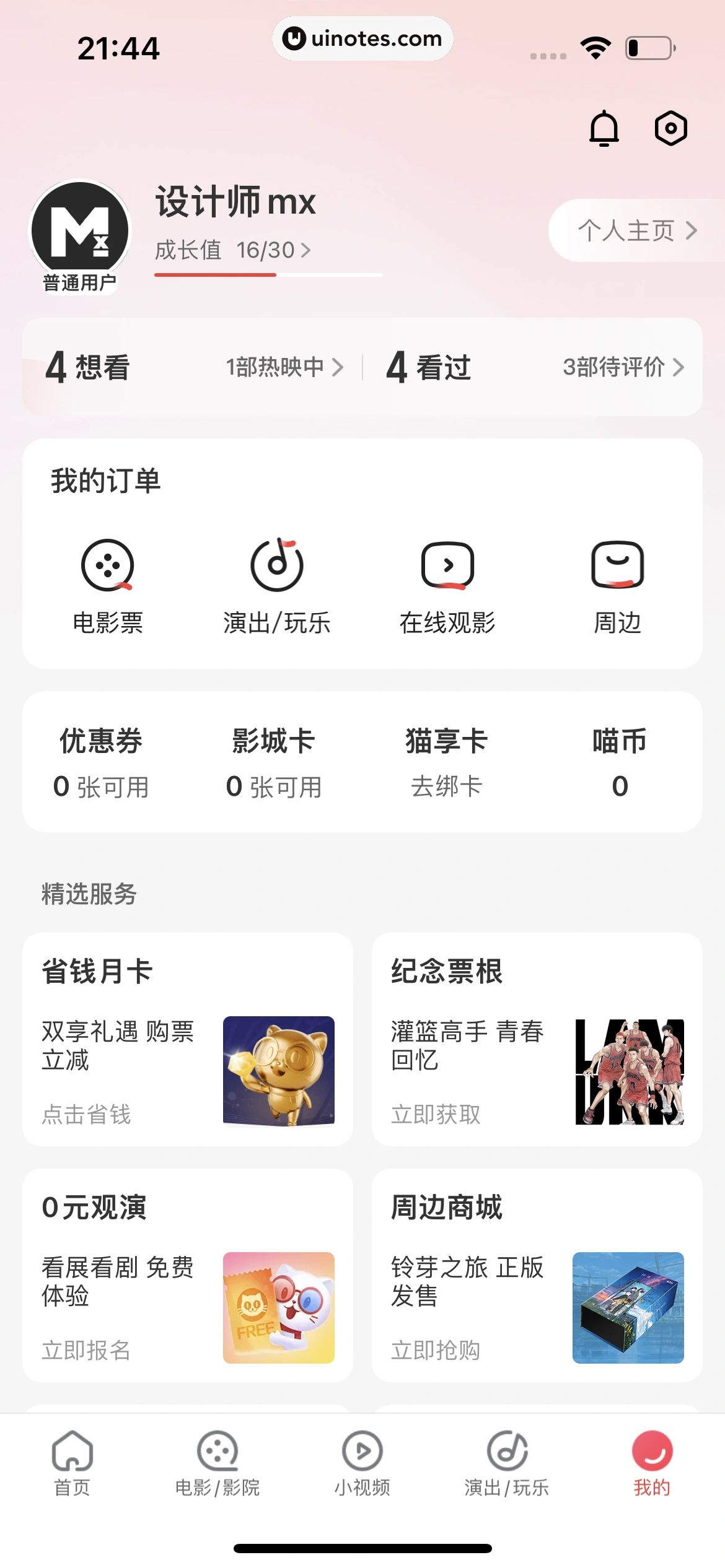Open the notifications bell
The width and height of the screenshot is (725, 1568).
604,129
